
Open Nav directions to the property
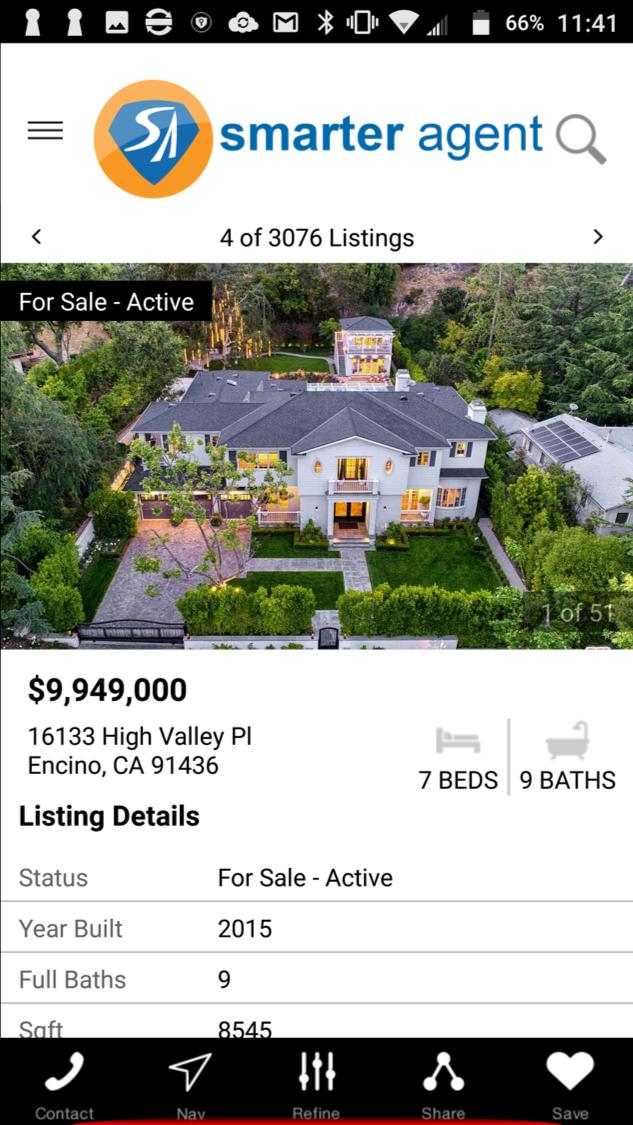click(x=190, y=1083)
